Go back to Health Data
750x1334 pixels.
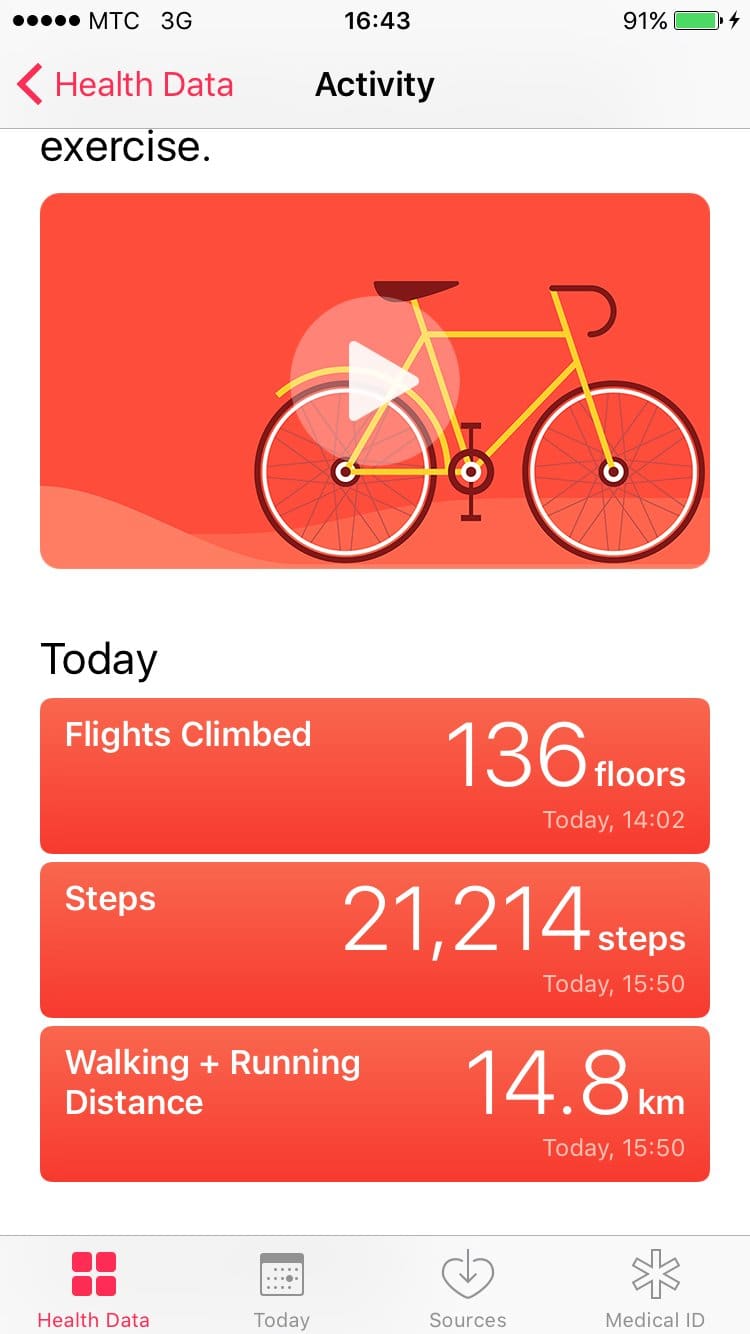point(125,85)
